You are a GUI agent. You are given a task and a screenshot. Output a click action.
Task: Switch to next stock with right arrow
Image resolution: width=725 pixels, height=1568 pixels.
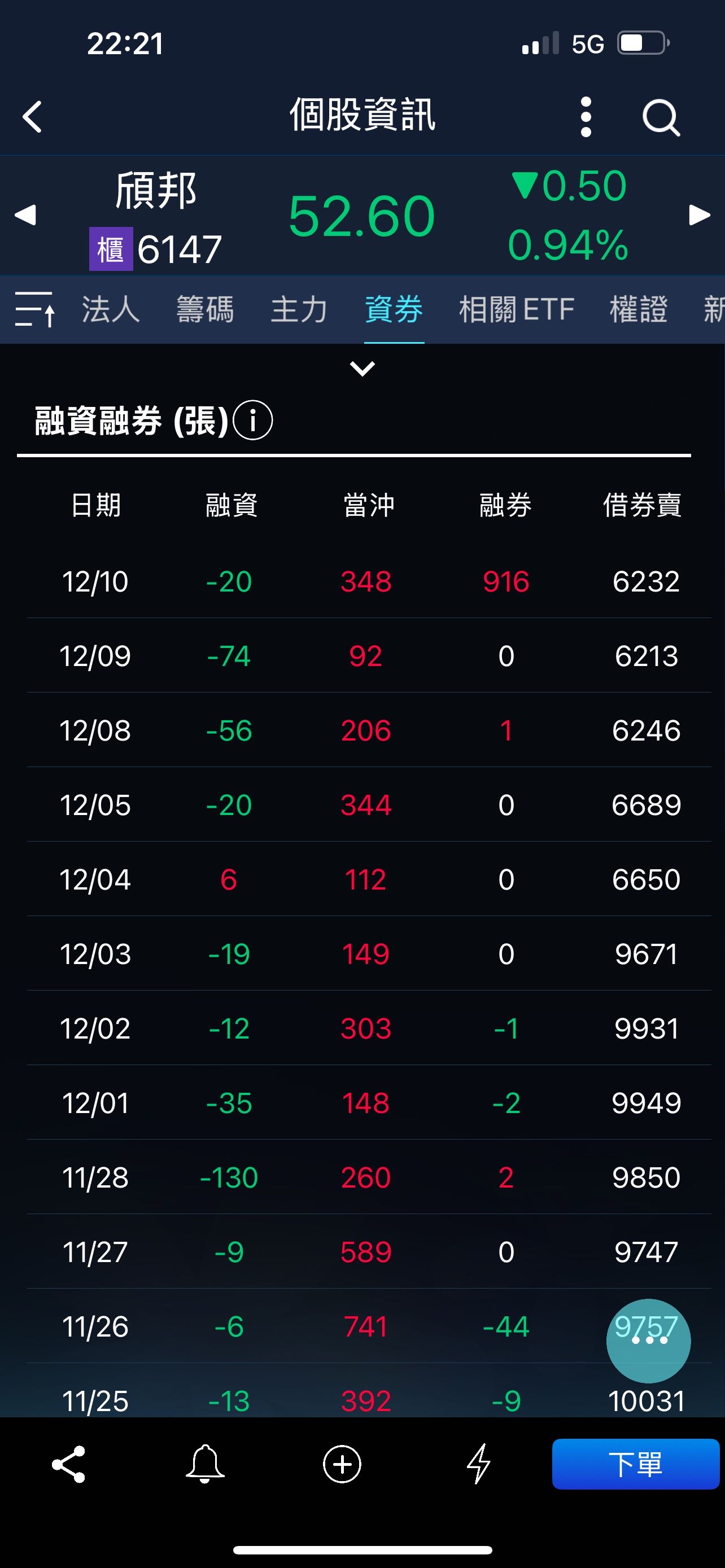(x=700, y=215)
